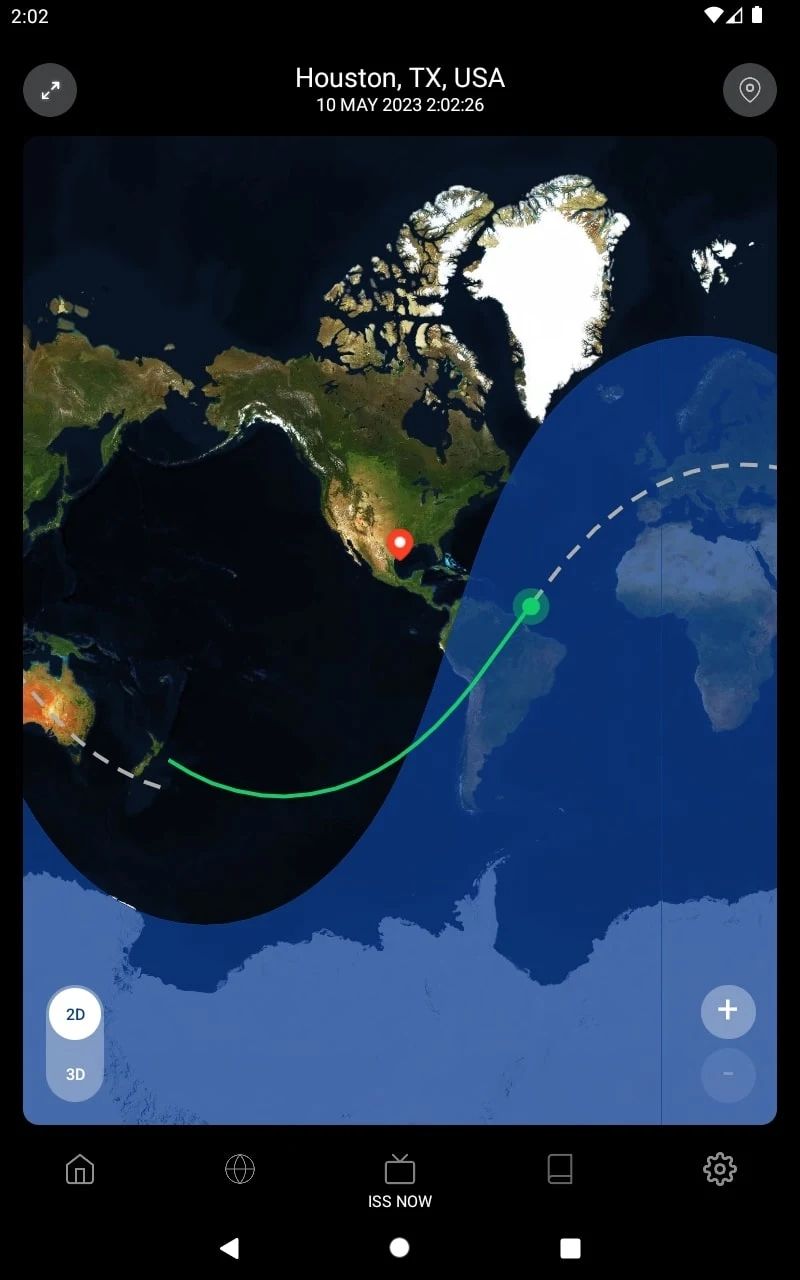This screenshot has height=1280, width=800.
Task: Switch the map to 3D view
Action: tap(75, 1074)
